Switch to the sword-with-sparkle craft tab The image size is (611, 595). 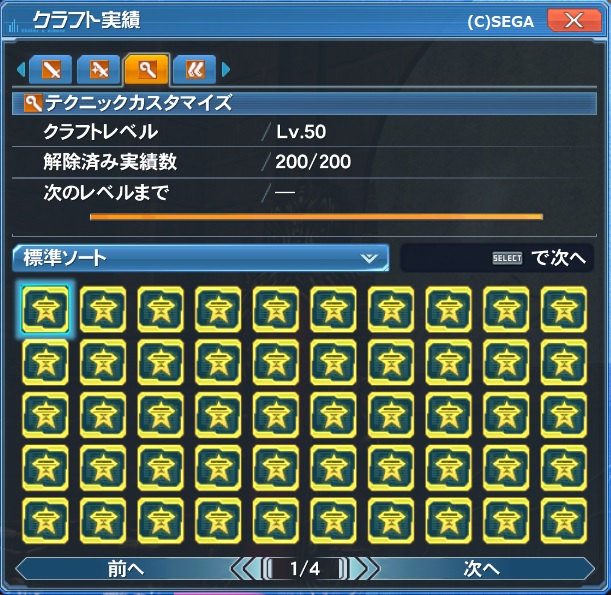pyautogui.click(x=98, y=69)
